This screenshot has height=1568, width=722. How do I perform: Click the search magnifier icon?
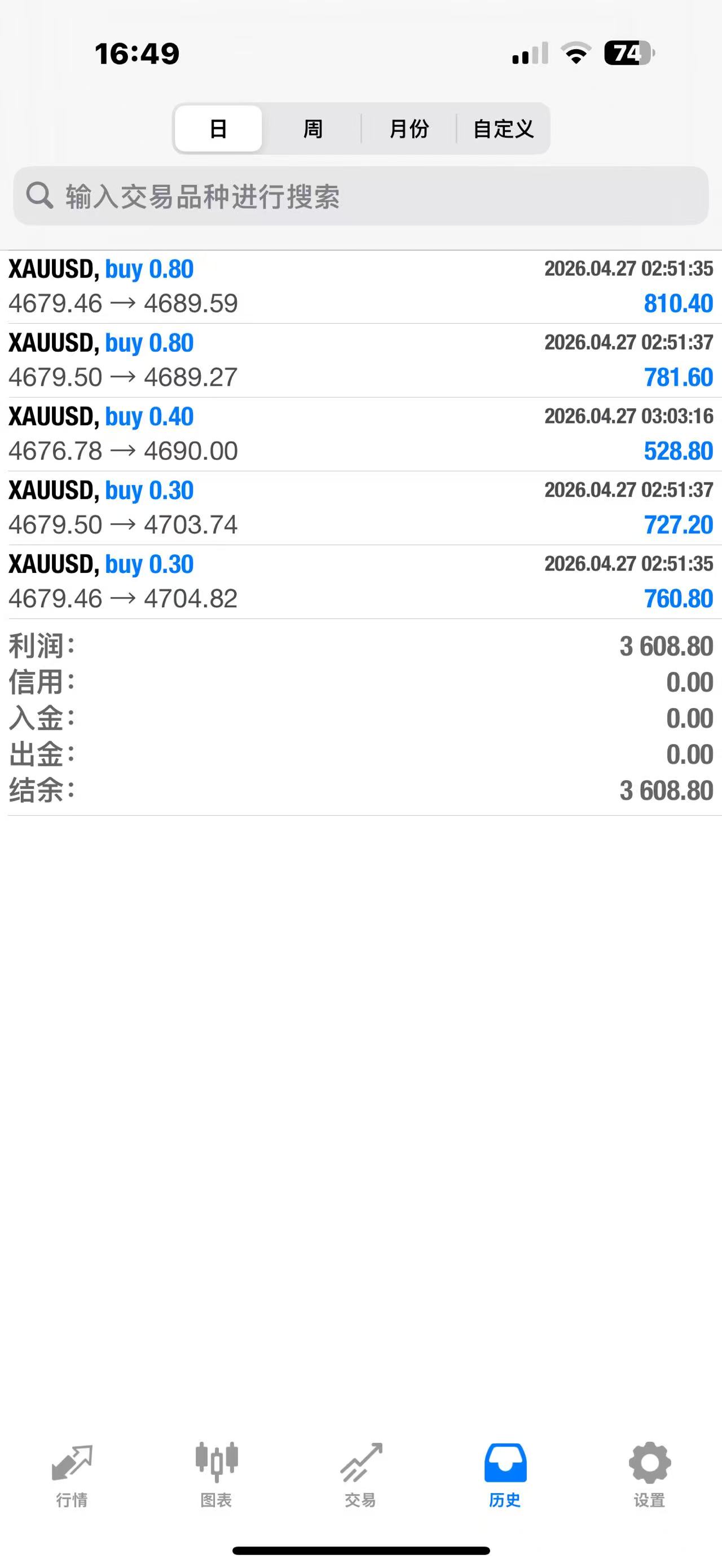pyautogui.click(x=38, y=196)
